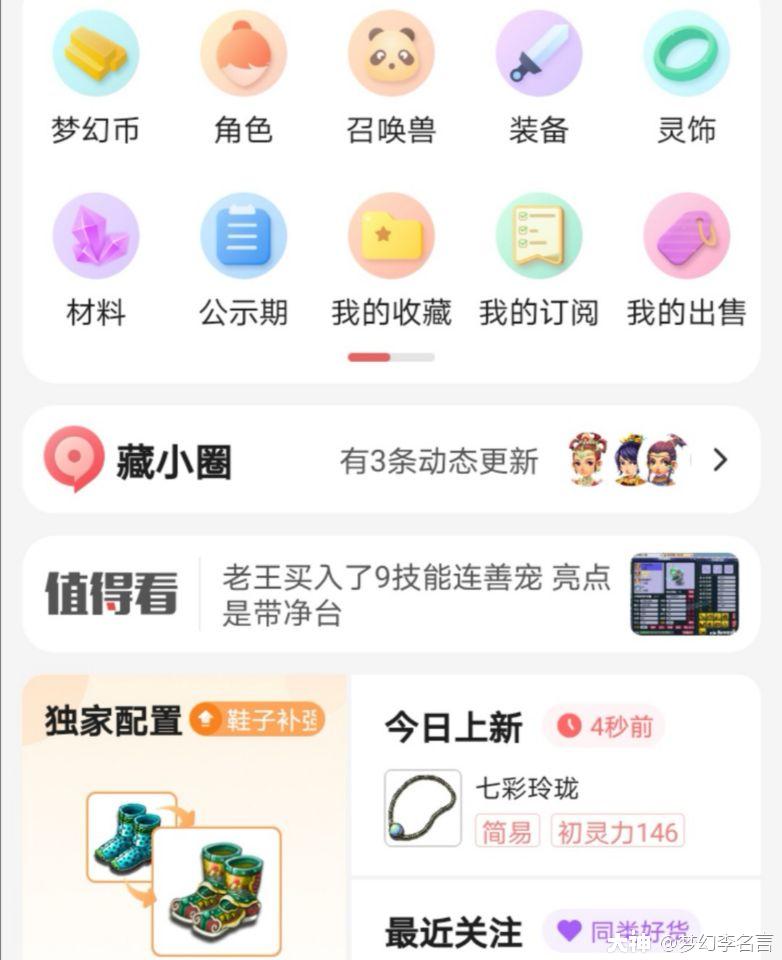Screen dimensions: 782x960
Task: Tap the active page indicator dot
Action: tap(368, 355)
